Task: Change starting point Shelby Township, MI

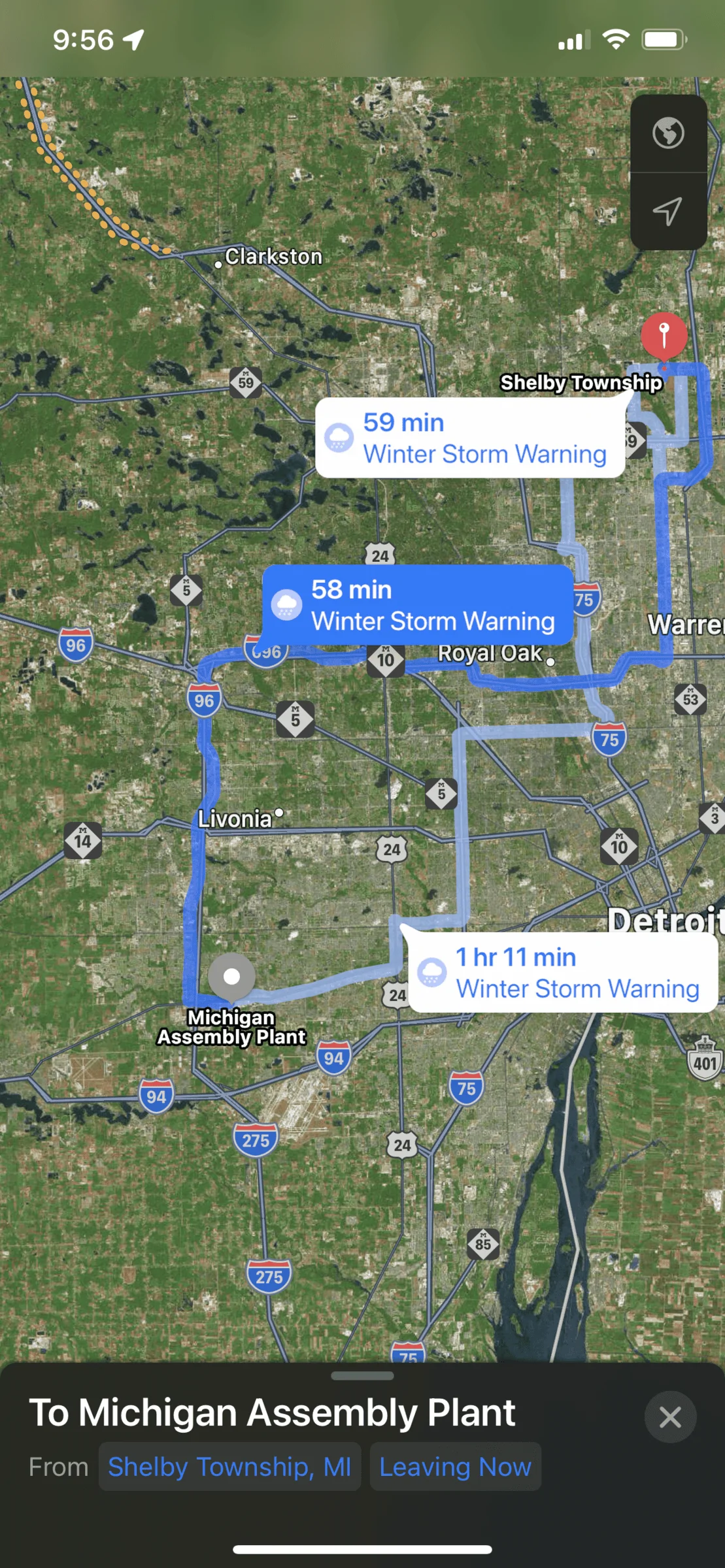Action: (229, 1467)
